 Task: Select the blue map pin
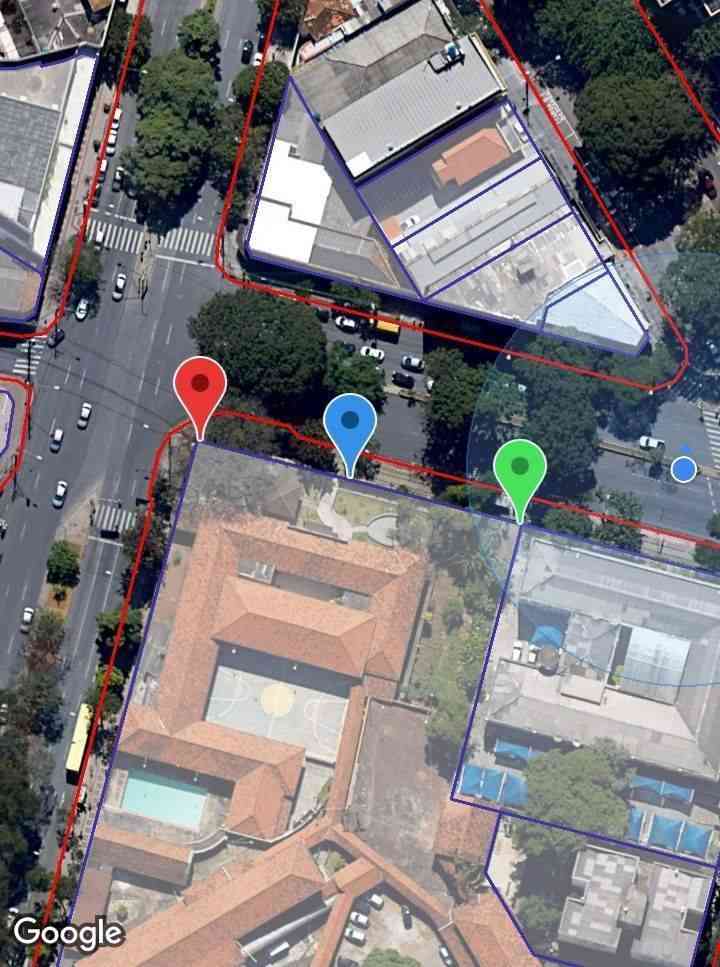tap(350, 422)
